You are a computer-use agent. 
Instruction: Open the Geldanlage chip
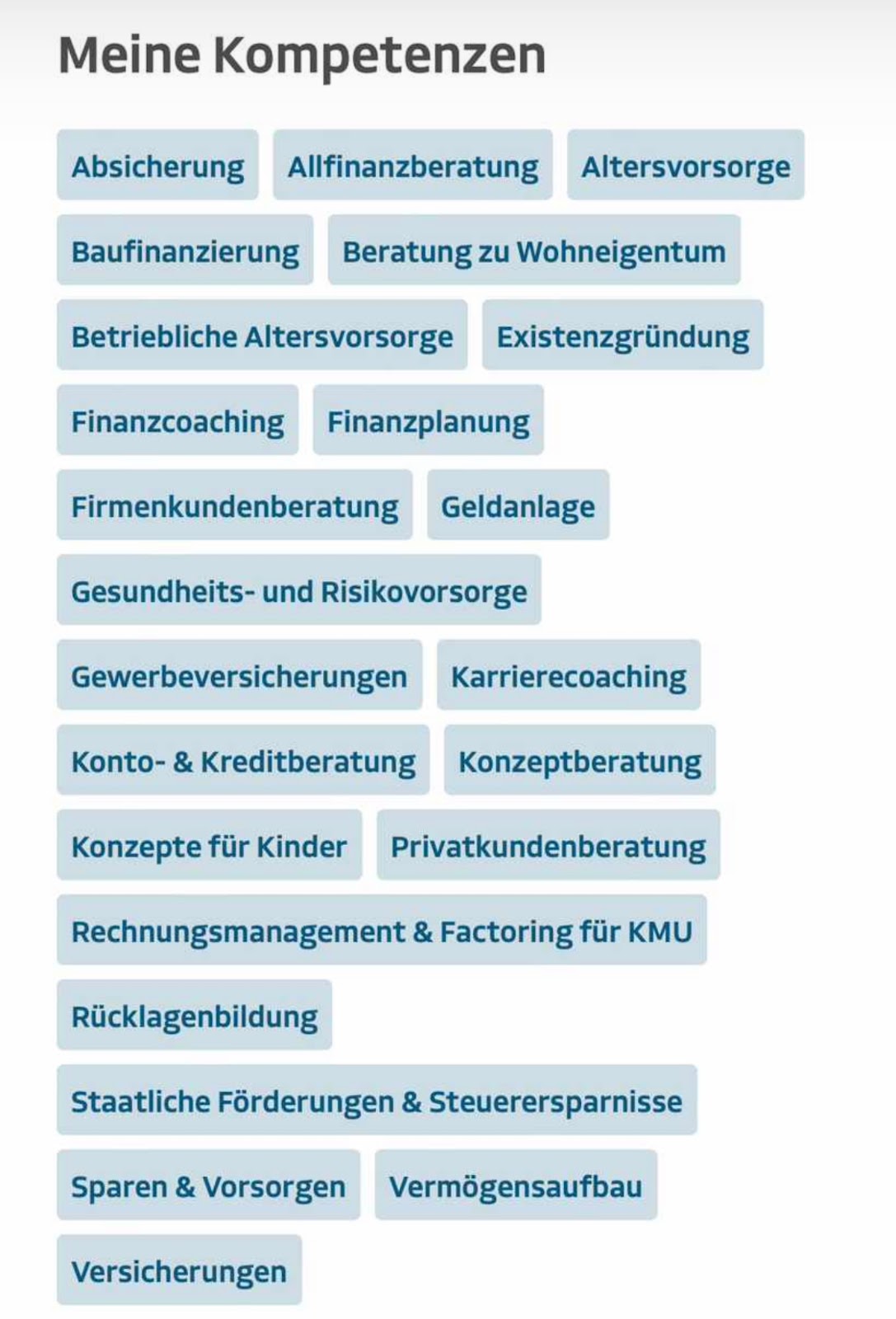coord(518,505)
